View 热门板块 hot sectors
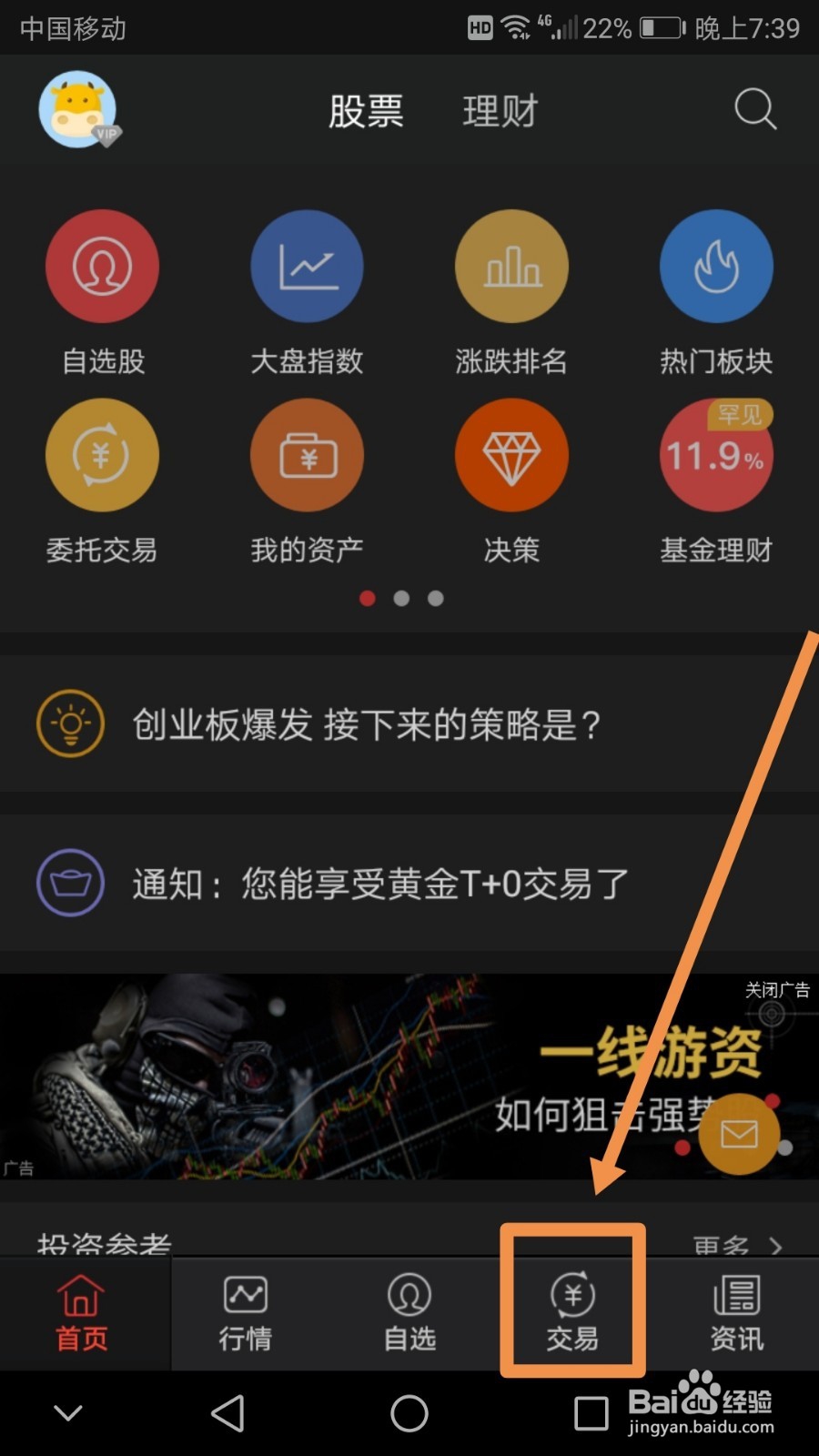This screenshot has width=819, height=1456. click(716, 267)
